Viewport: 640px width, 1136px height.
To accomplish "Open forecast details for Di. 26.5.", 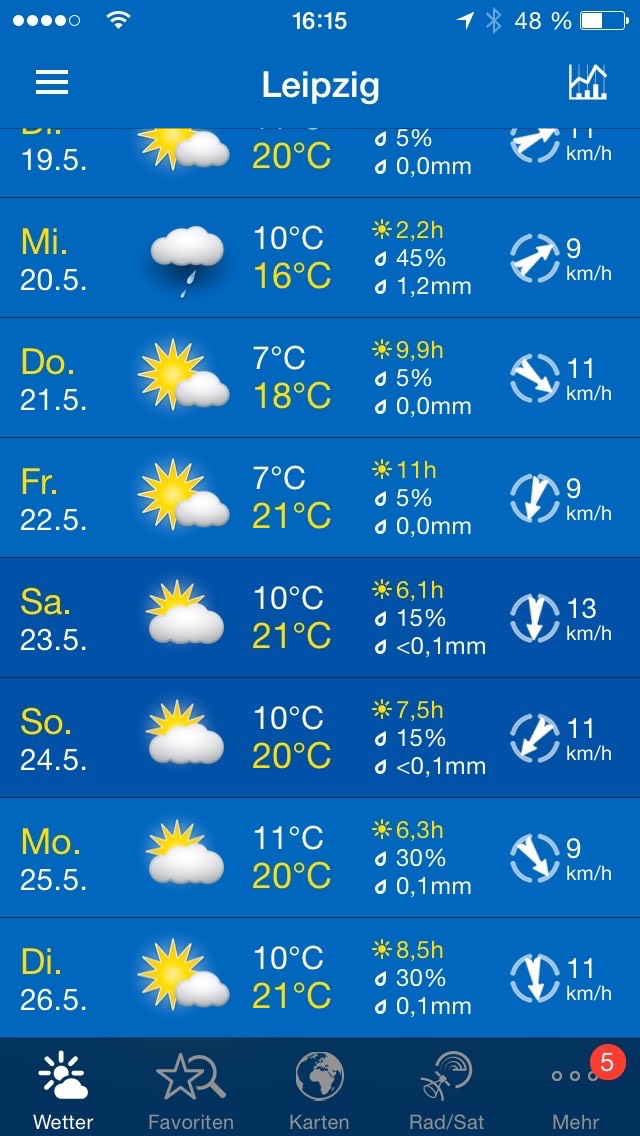I will tap(320, 977).
